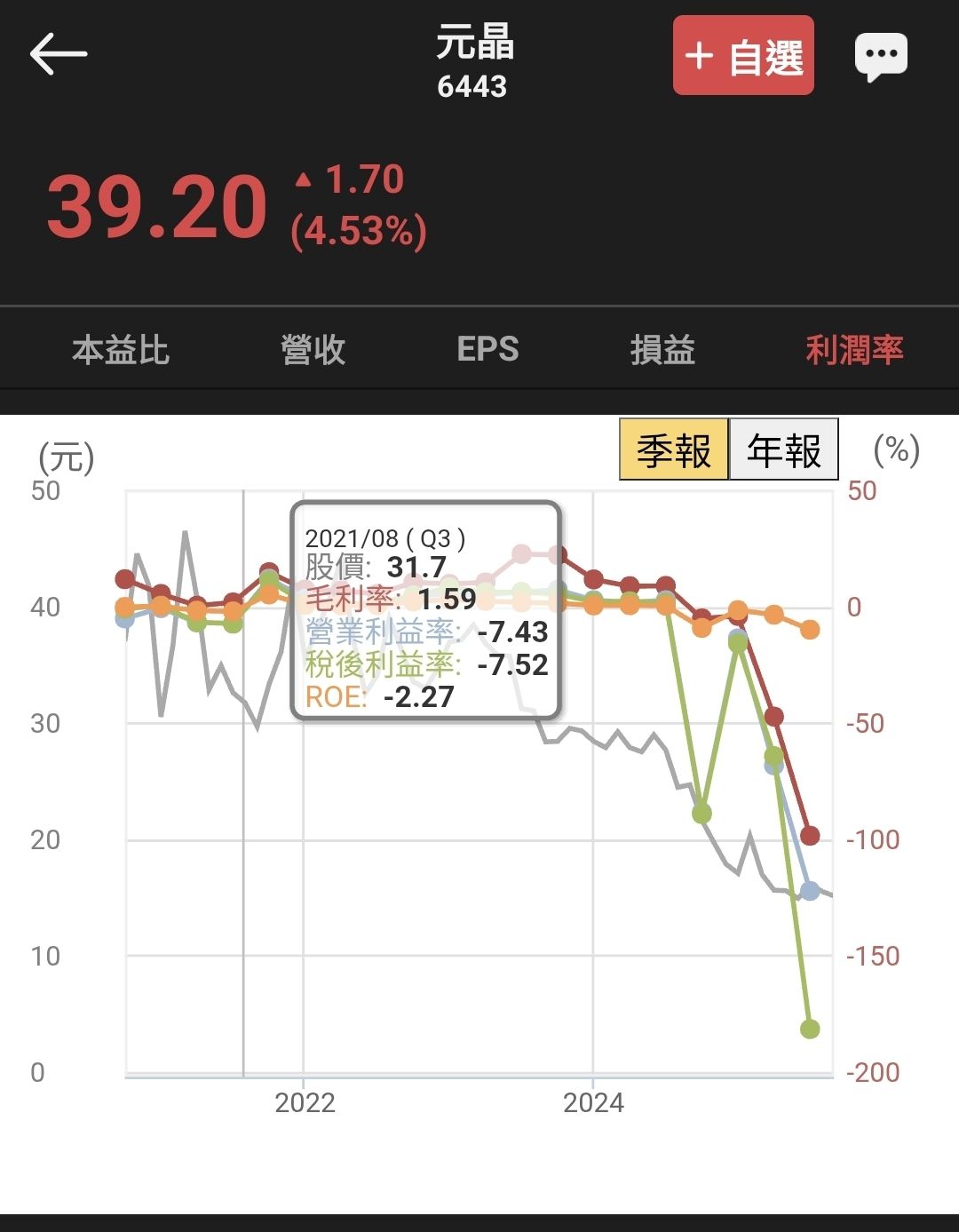Switch to 年報 annual view
This screenshot has width=959, height=1232.
point(782,450)
